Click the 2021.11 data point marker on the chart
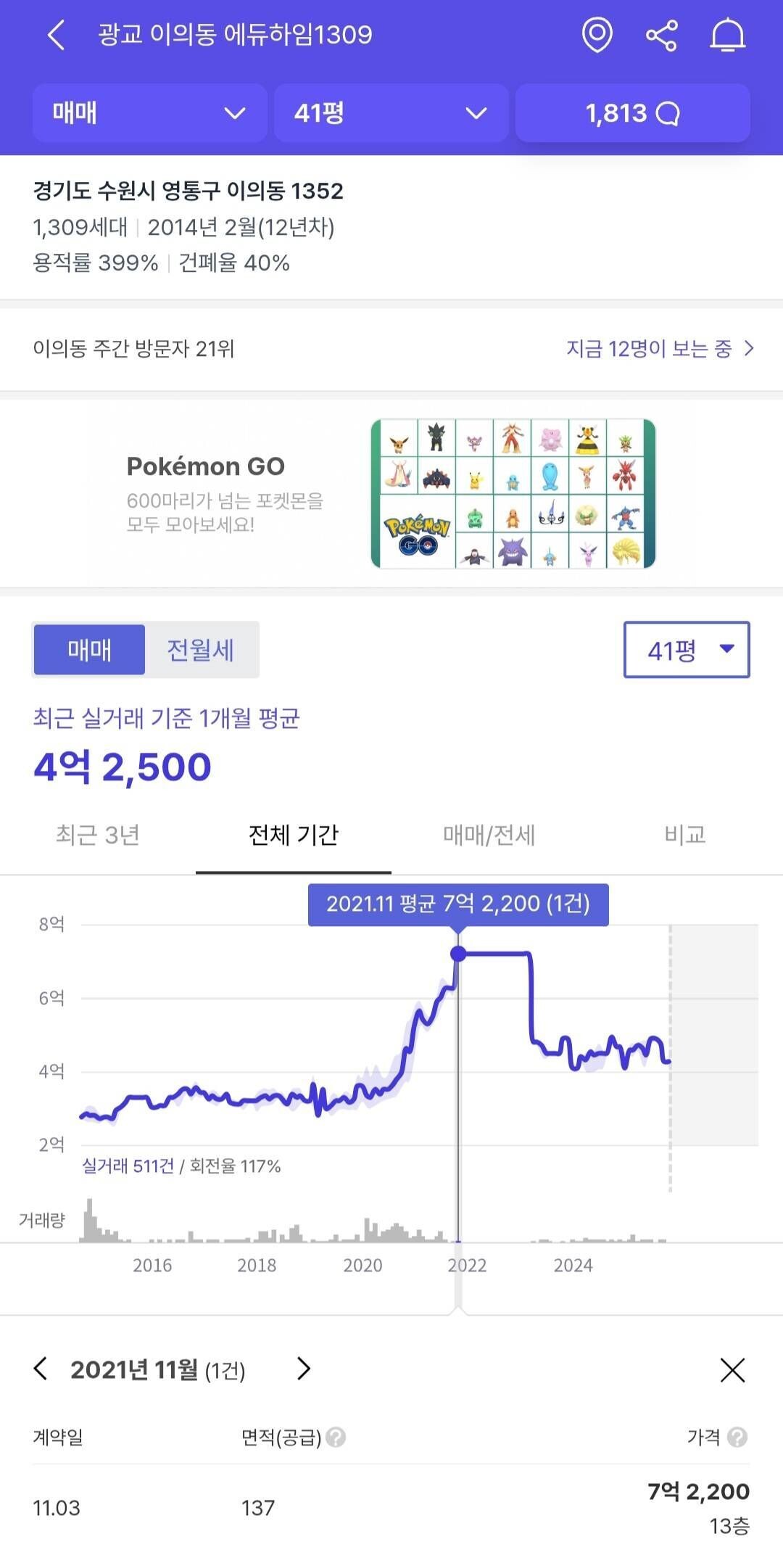The width and height of the screenshot is (783, 1568). click(457, 955)
